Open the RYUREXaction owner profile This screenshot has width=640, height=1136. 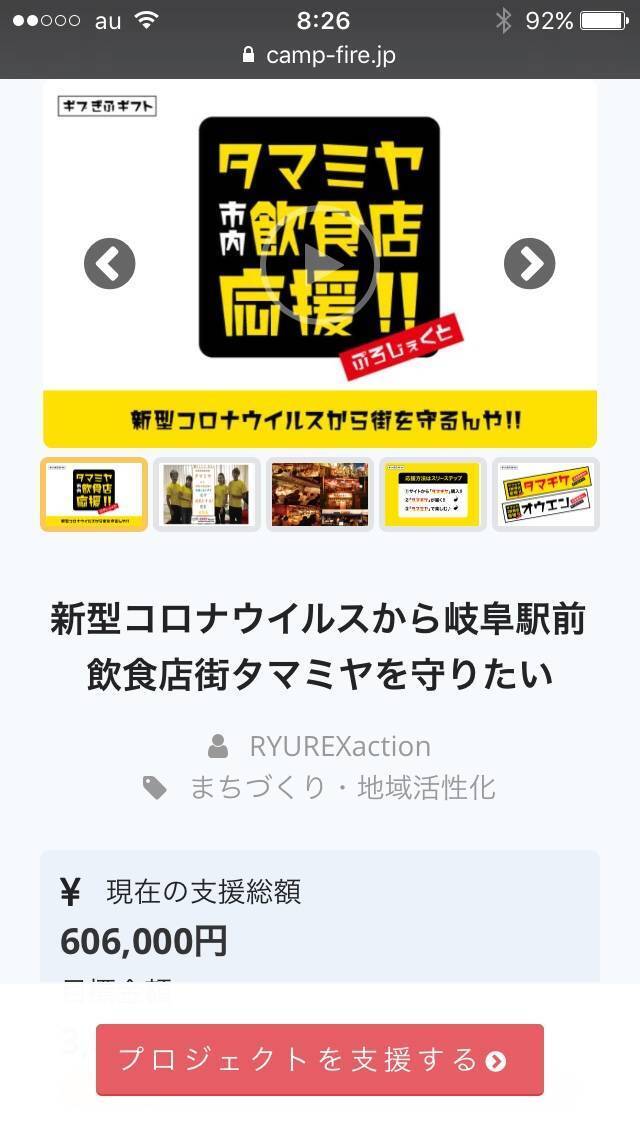click(x=340, y=746)
